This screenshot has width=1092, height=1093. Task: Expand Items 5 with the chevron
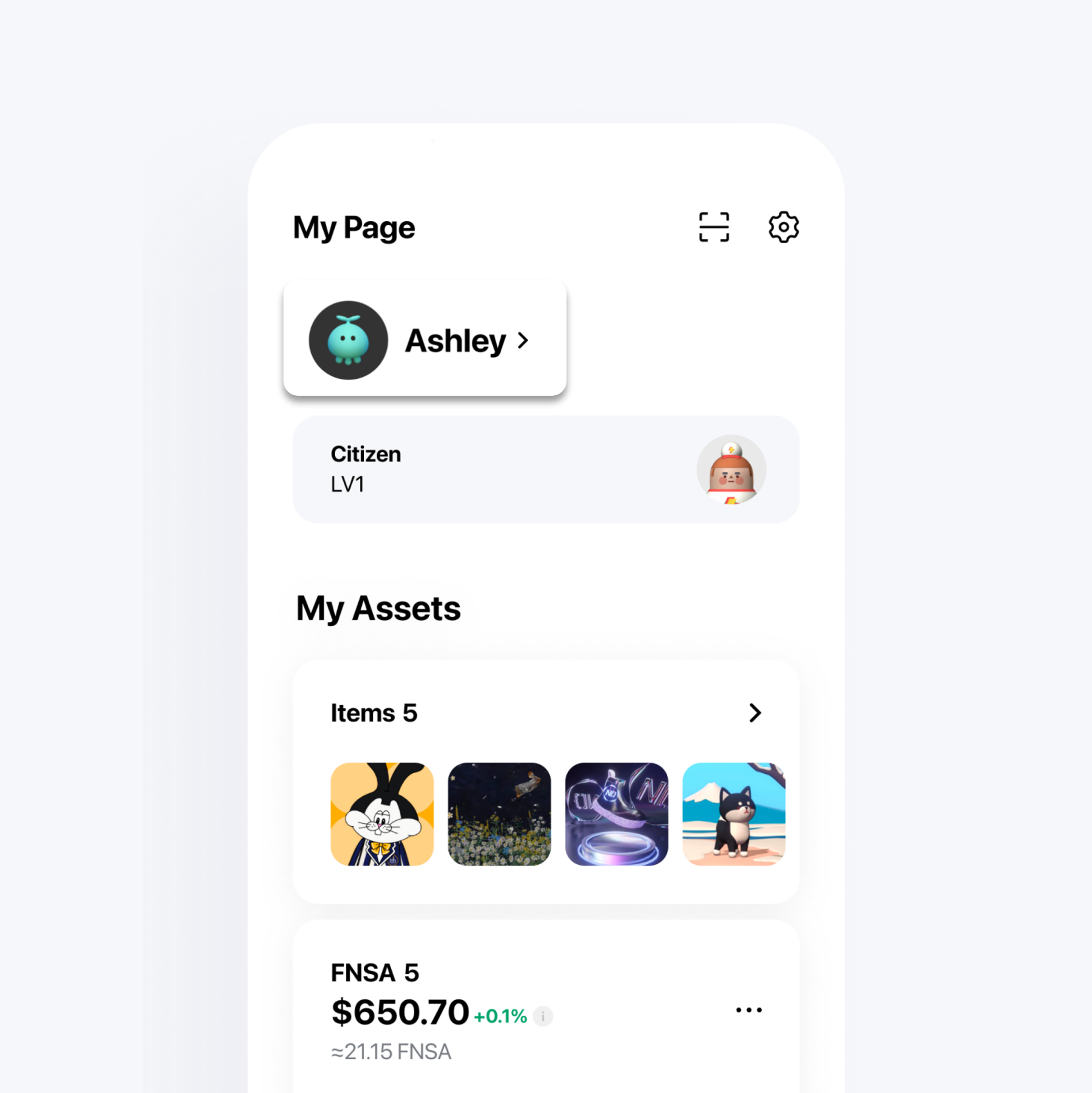pyautogui.click(x=754, y=713)
